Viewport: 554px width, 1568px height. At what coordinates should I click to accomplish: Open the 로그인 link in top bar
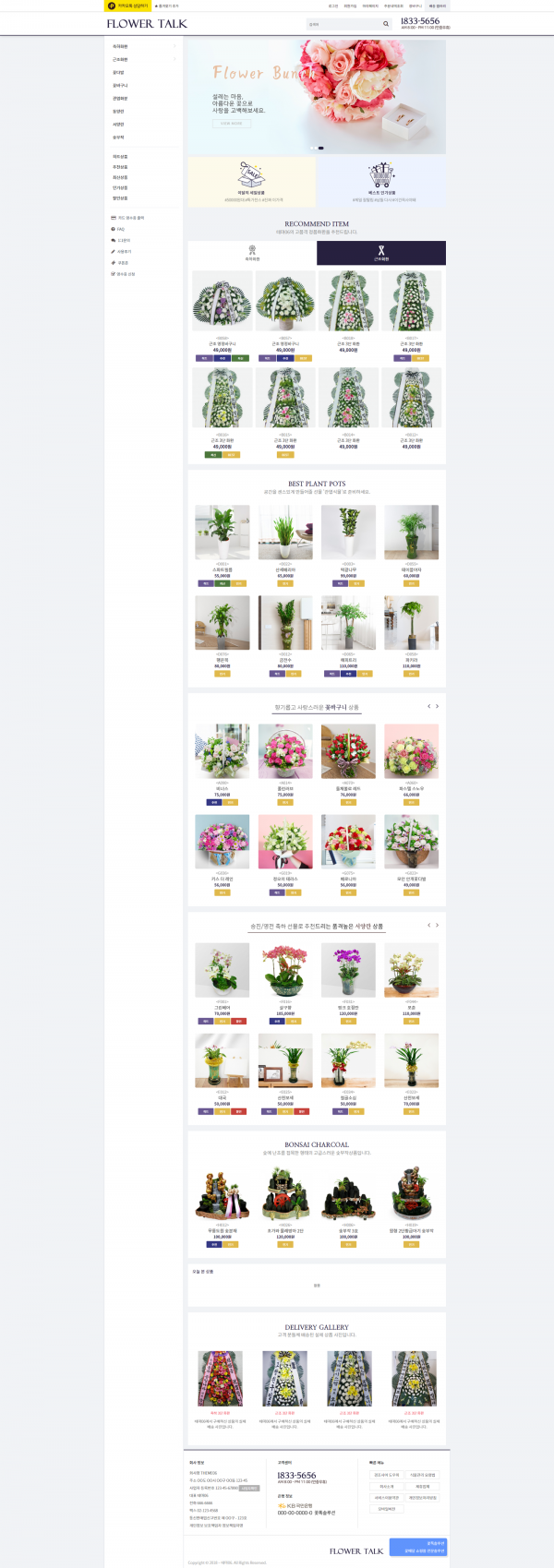333,6
